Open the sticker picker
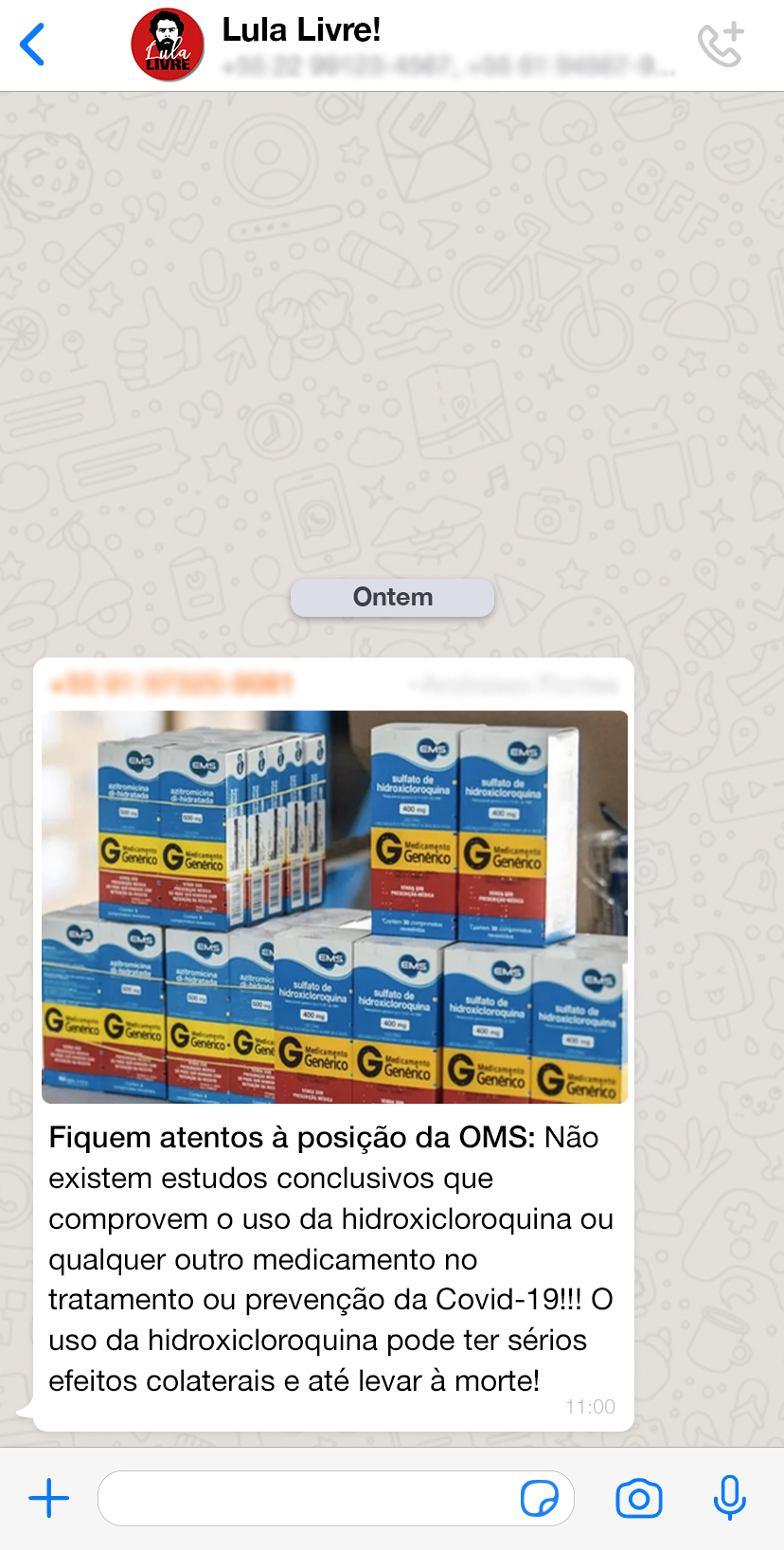Viewport: 784px width, 1550px height. click(539, 1499)
